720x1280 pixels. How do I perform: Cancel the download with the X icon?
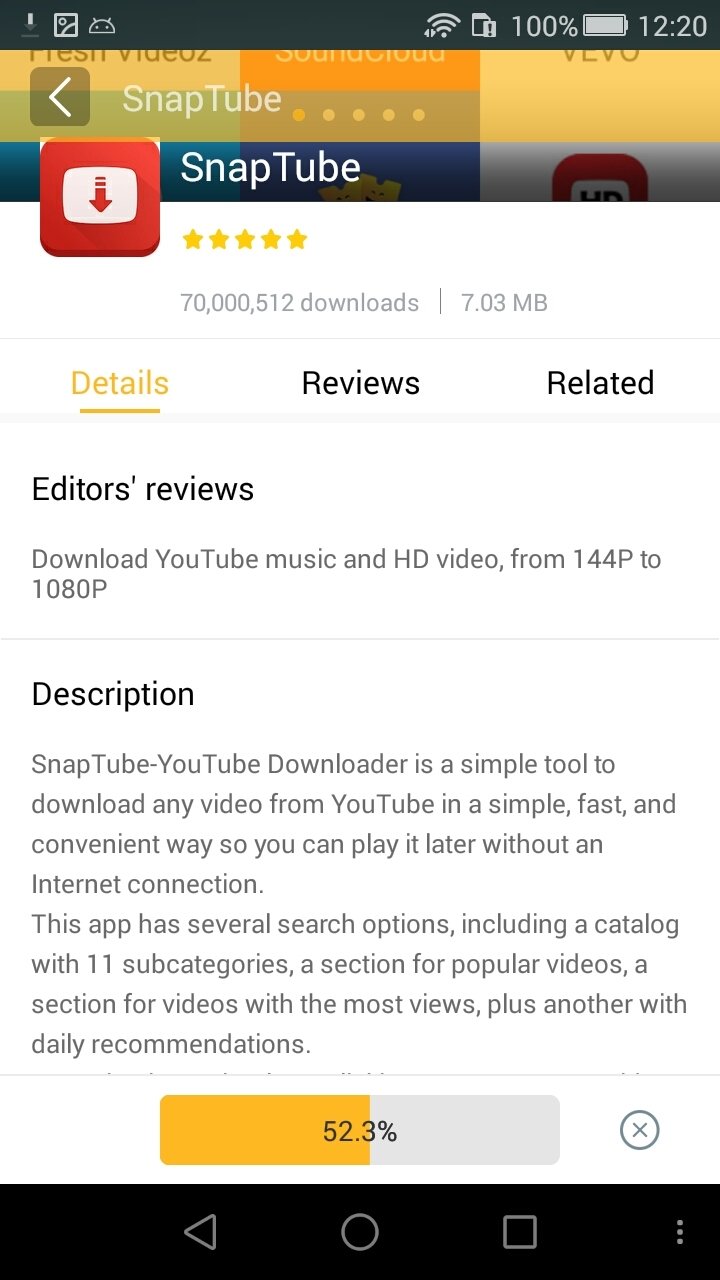point(640,1130)
